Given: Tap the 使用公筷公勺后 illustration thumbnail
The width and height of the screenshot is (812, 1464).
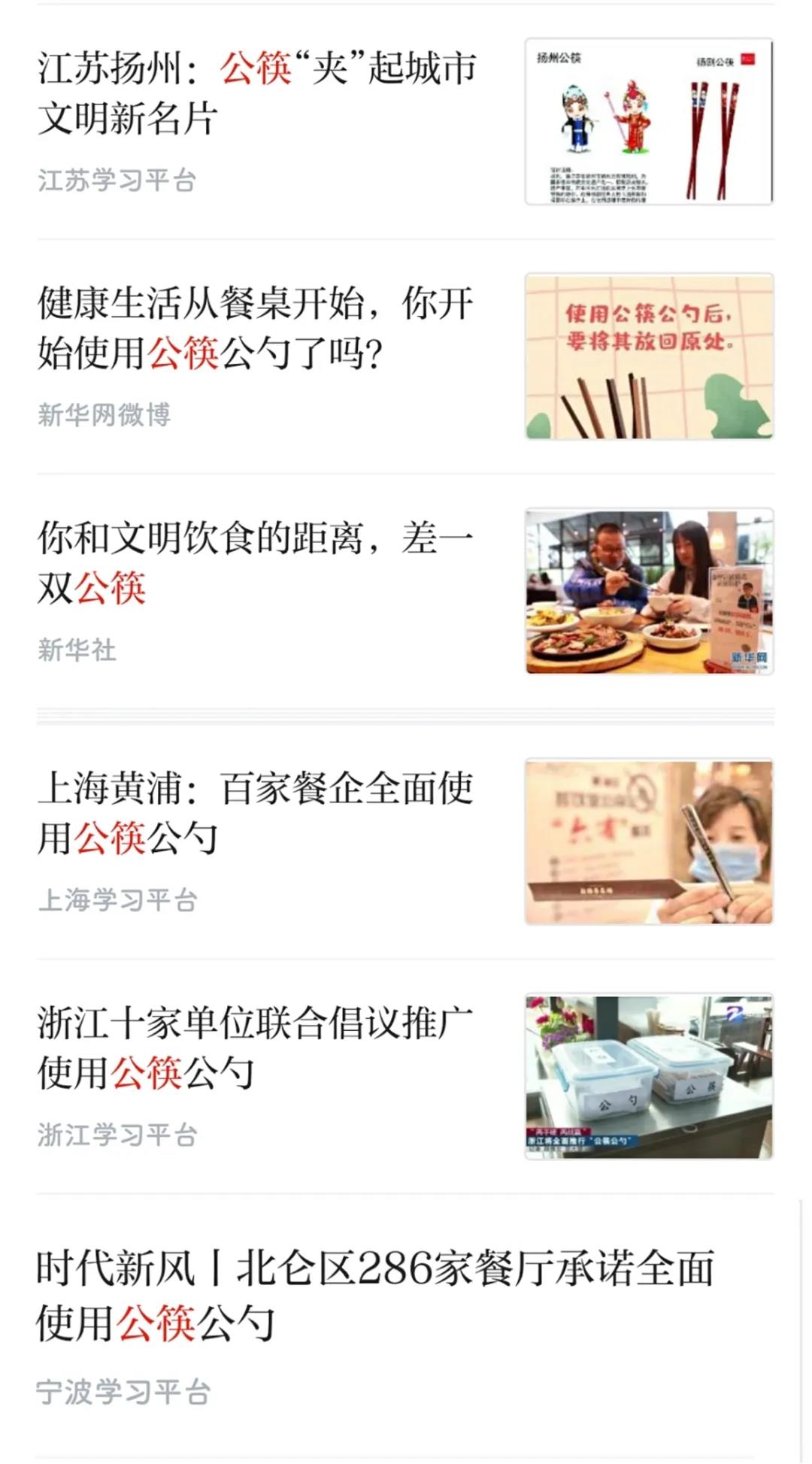Looking at the screenshot, I should click(x=649, y=356).
